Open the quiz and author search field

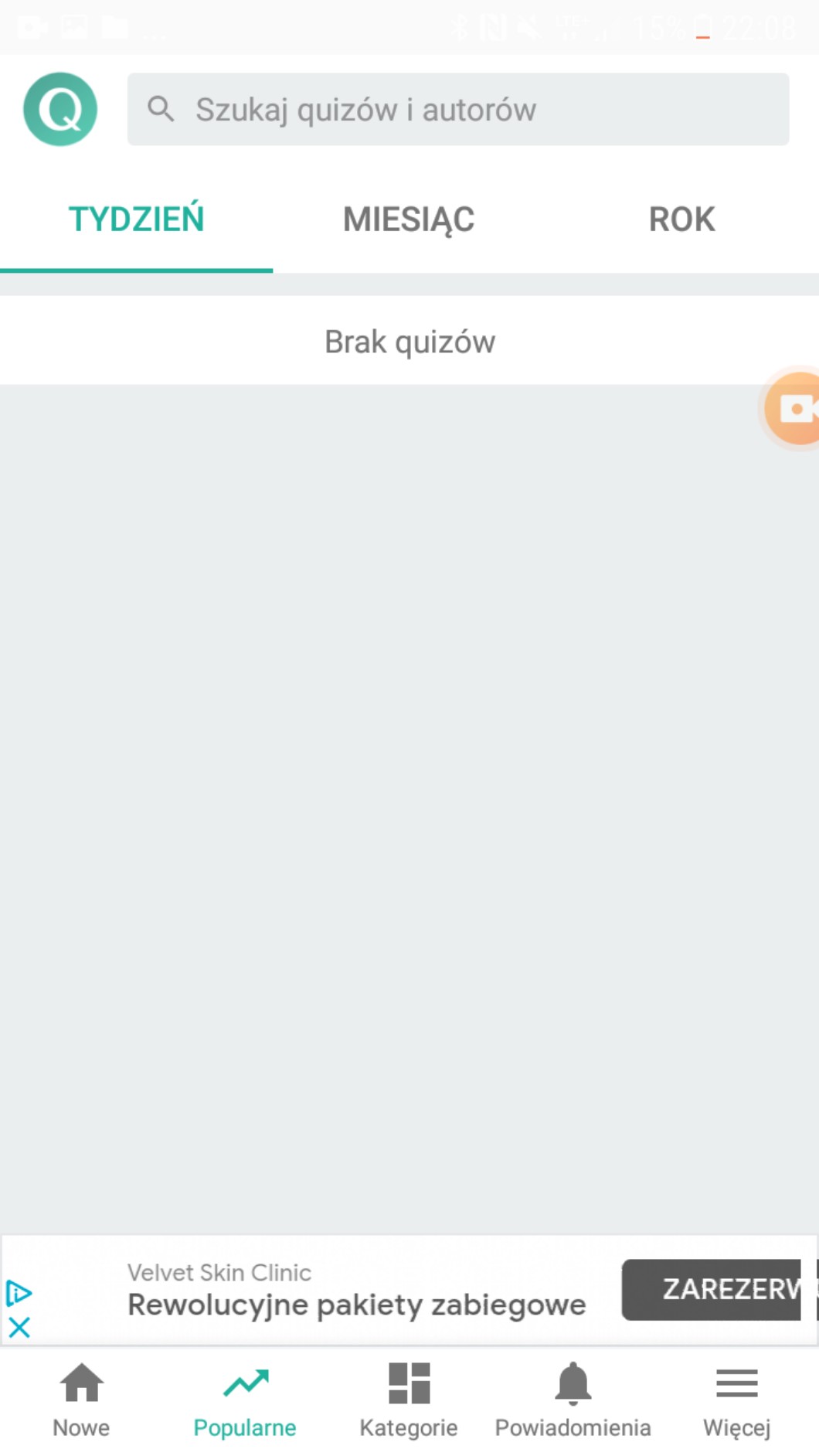(458, 109)
